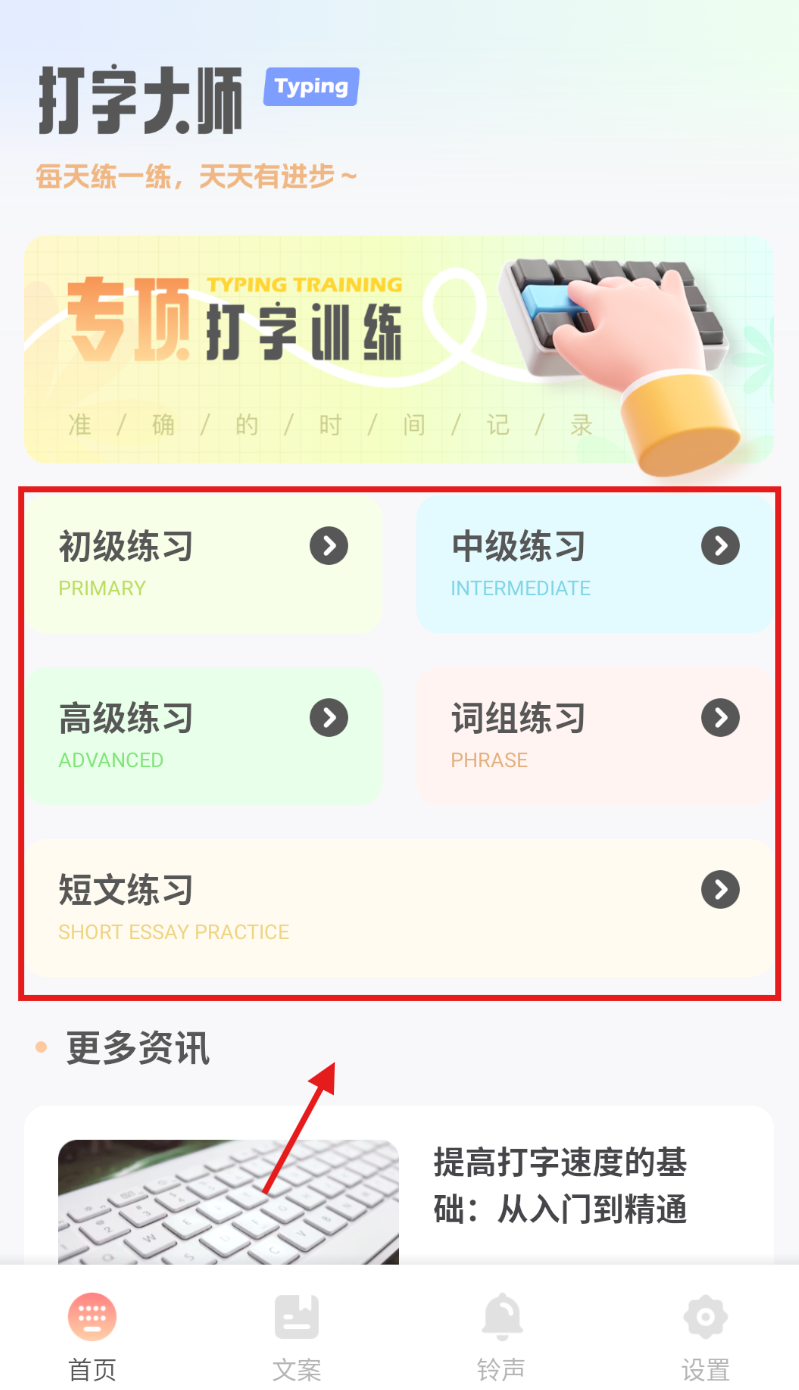Switch to the 文案 tab
This screenshot has width=799, height=1390.
coord(297,1335)
